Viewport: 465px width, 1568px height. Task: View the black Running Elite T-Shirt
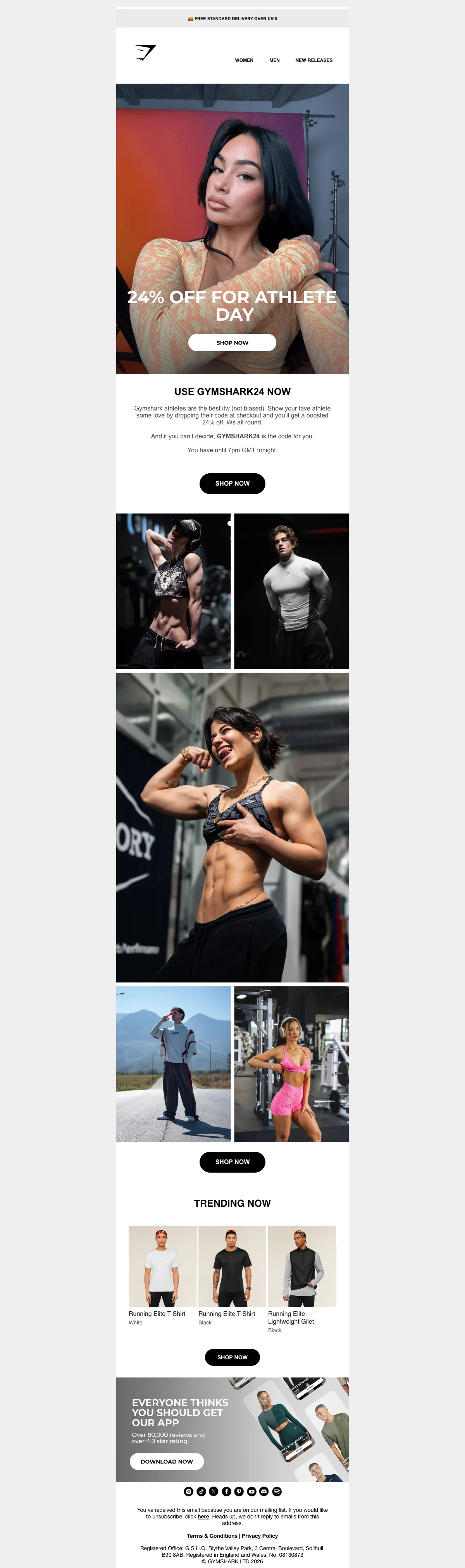(232, 1266)
